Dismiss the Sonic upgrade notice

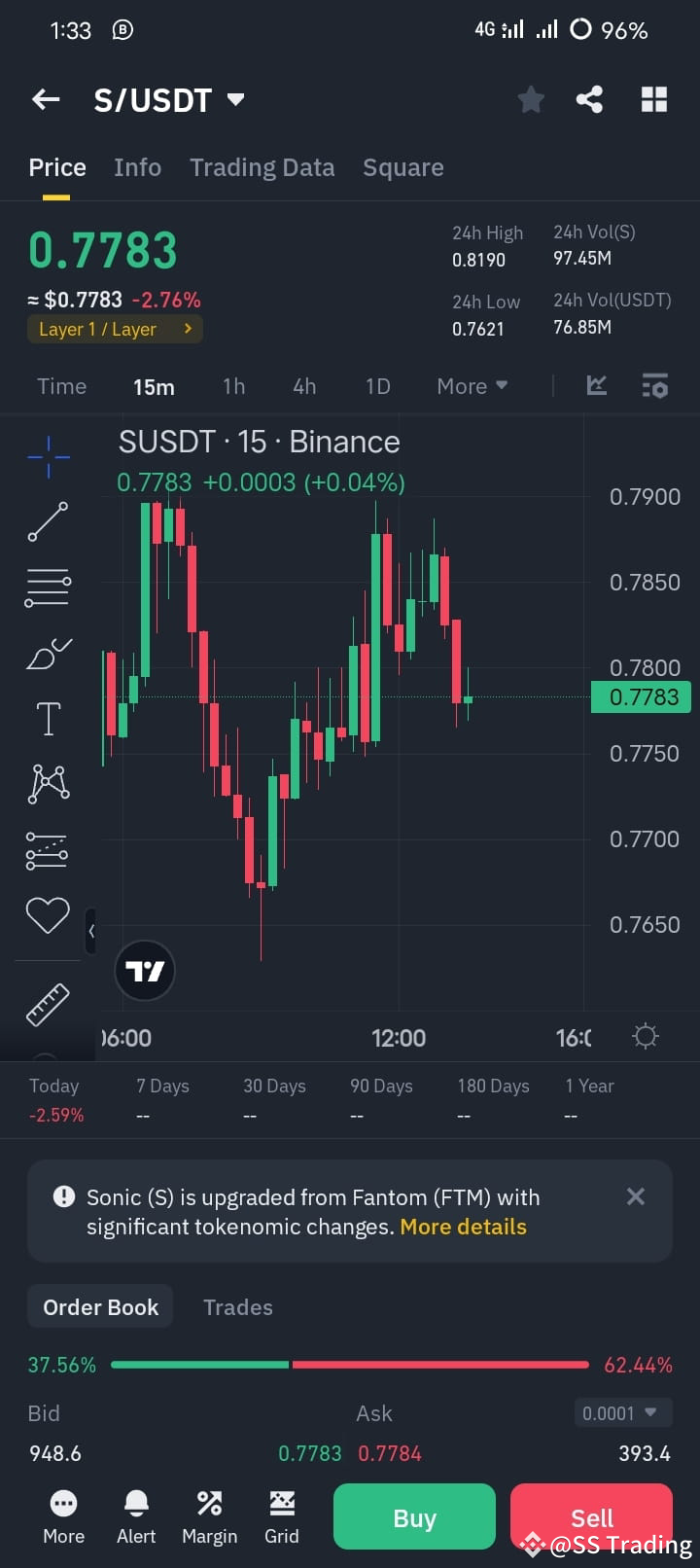[636, 1196]
